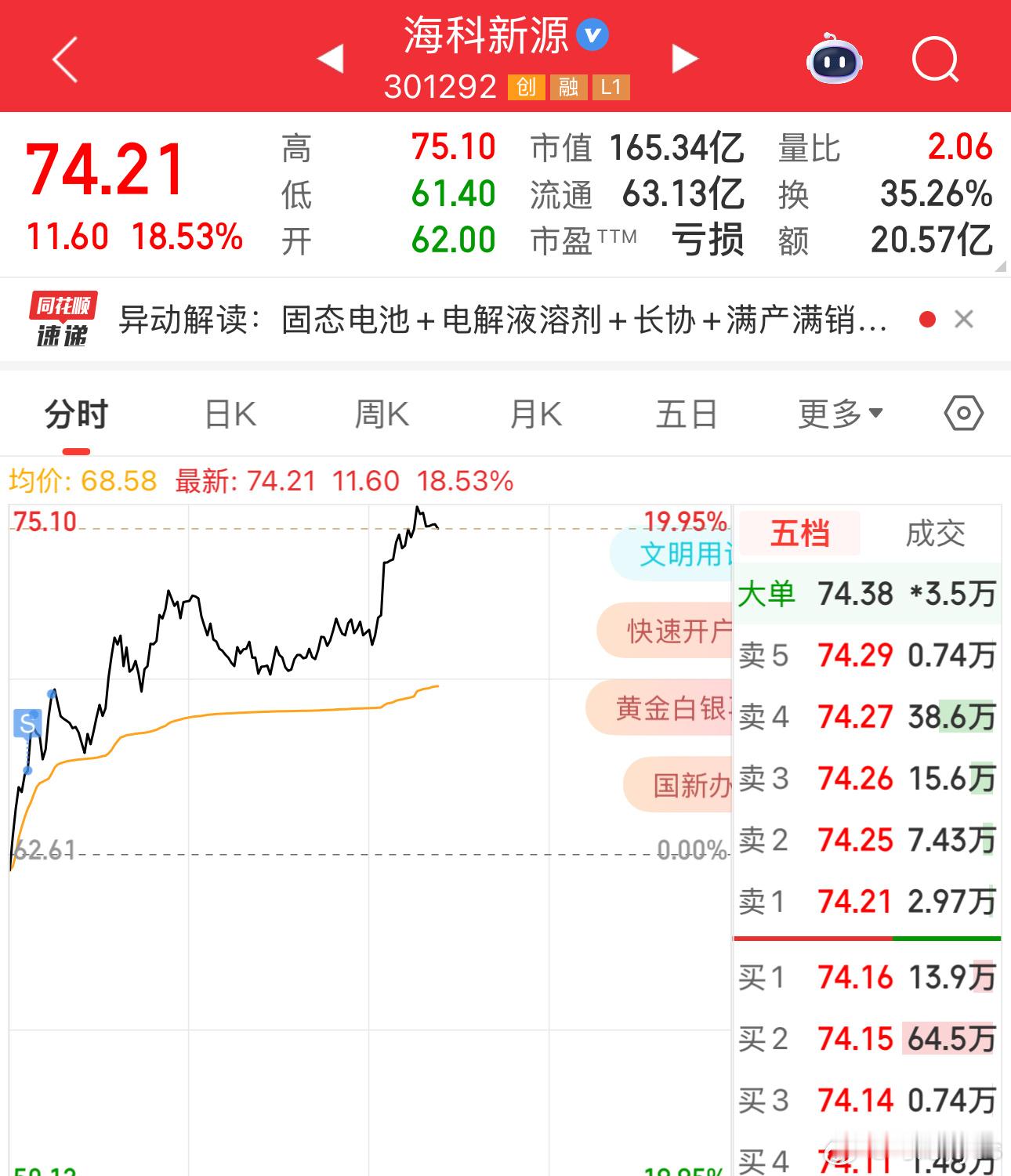The width and height of the screenshot is (1011, 1176).
Task: Switch to the 成交 panel tab
Action: pos(934,534)
